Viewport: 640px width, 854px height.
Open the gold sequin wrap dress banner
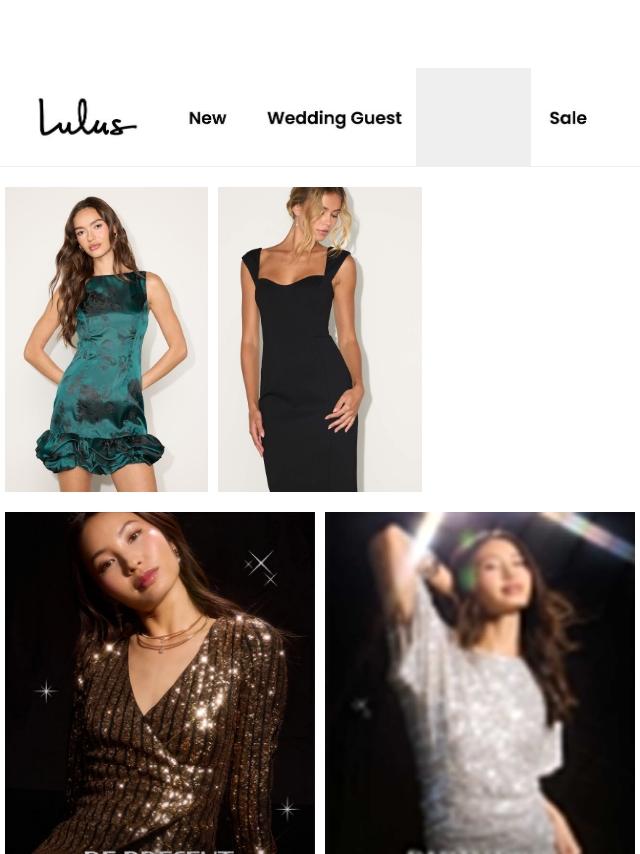(160, 682)
